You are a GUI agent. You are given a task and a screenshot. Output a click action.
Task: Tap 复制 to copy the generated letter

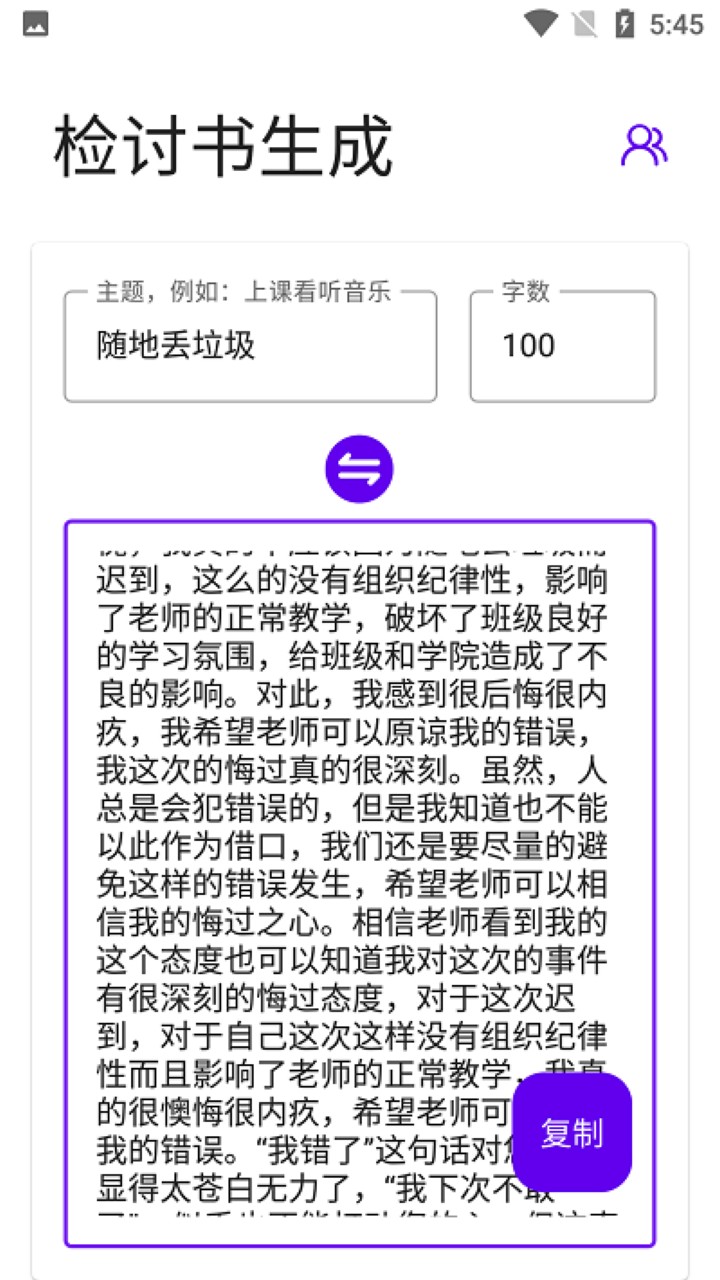click(x=571, y=1132)
